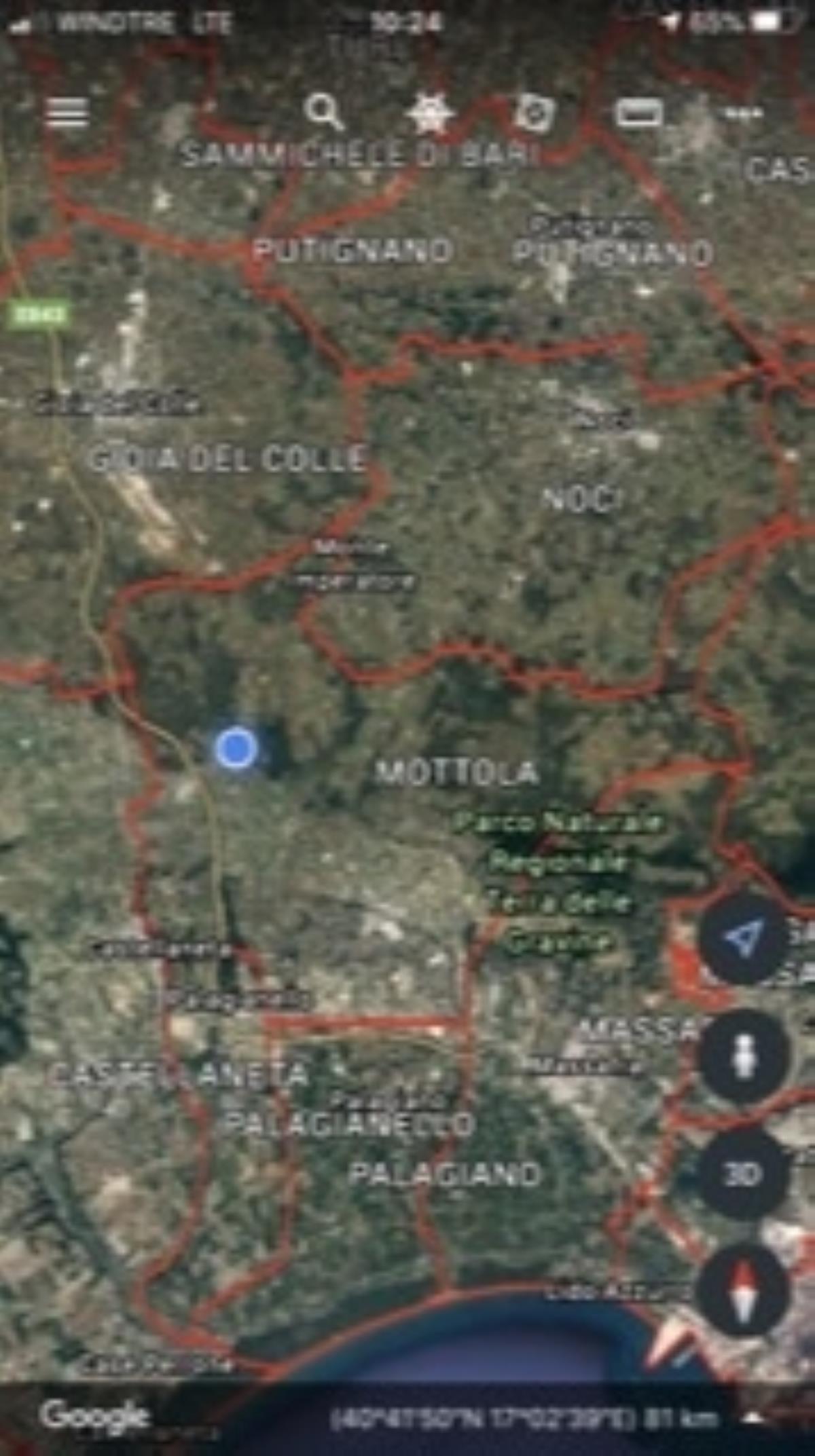Image resolution: width=815 pixels, height=1456 pixels.
Task: Open the hamburger menu
Action: click(x=67, y=113)
